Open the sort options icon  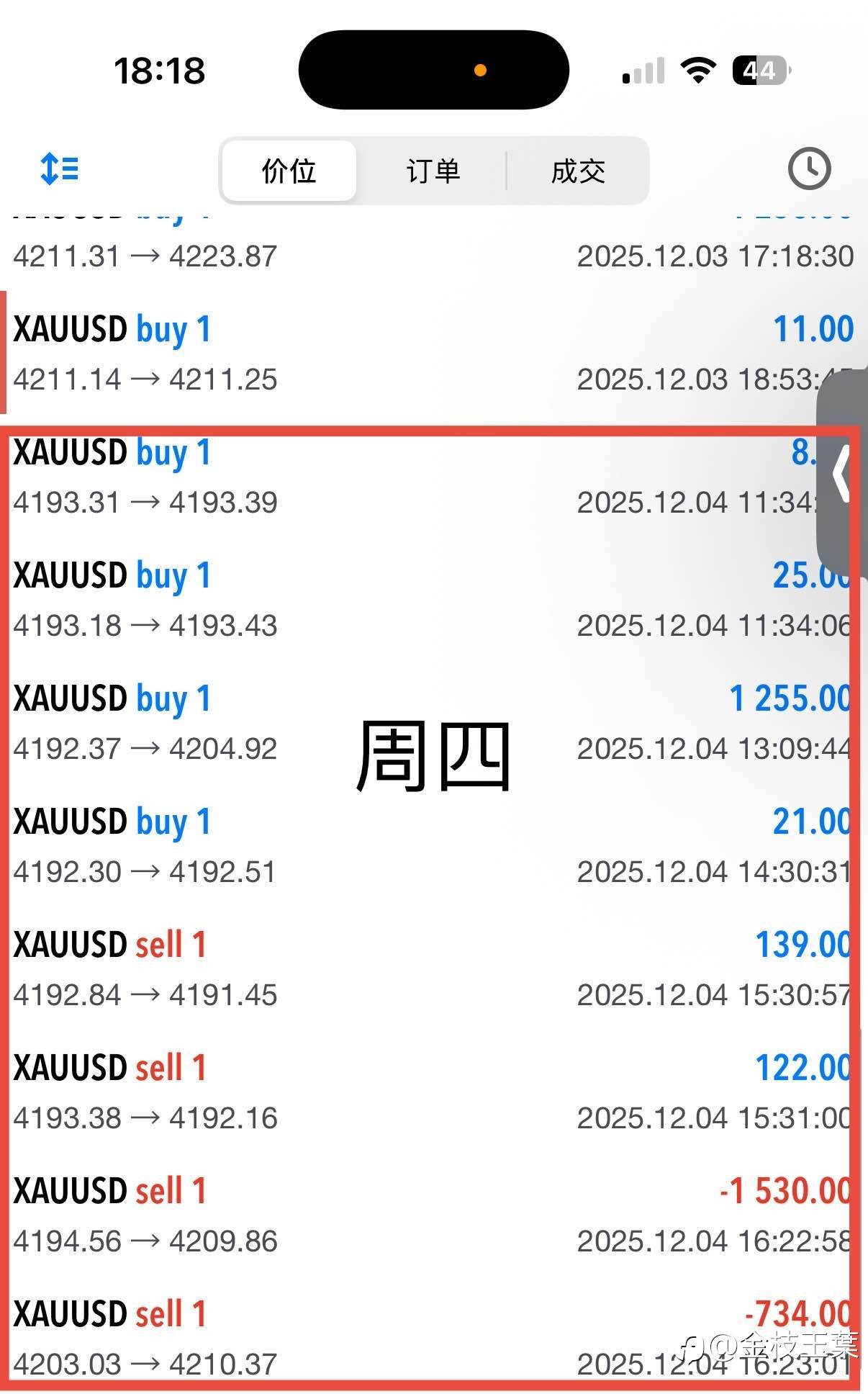tap(60, 169)
